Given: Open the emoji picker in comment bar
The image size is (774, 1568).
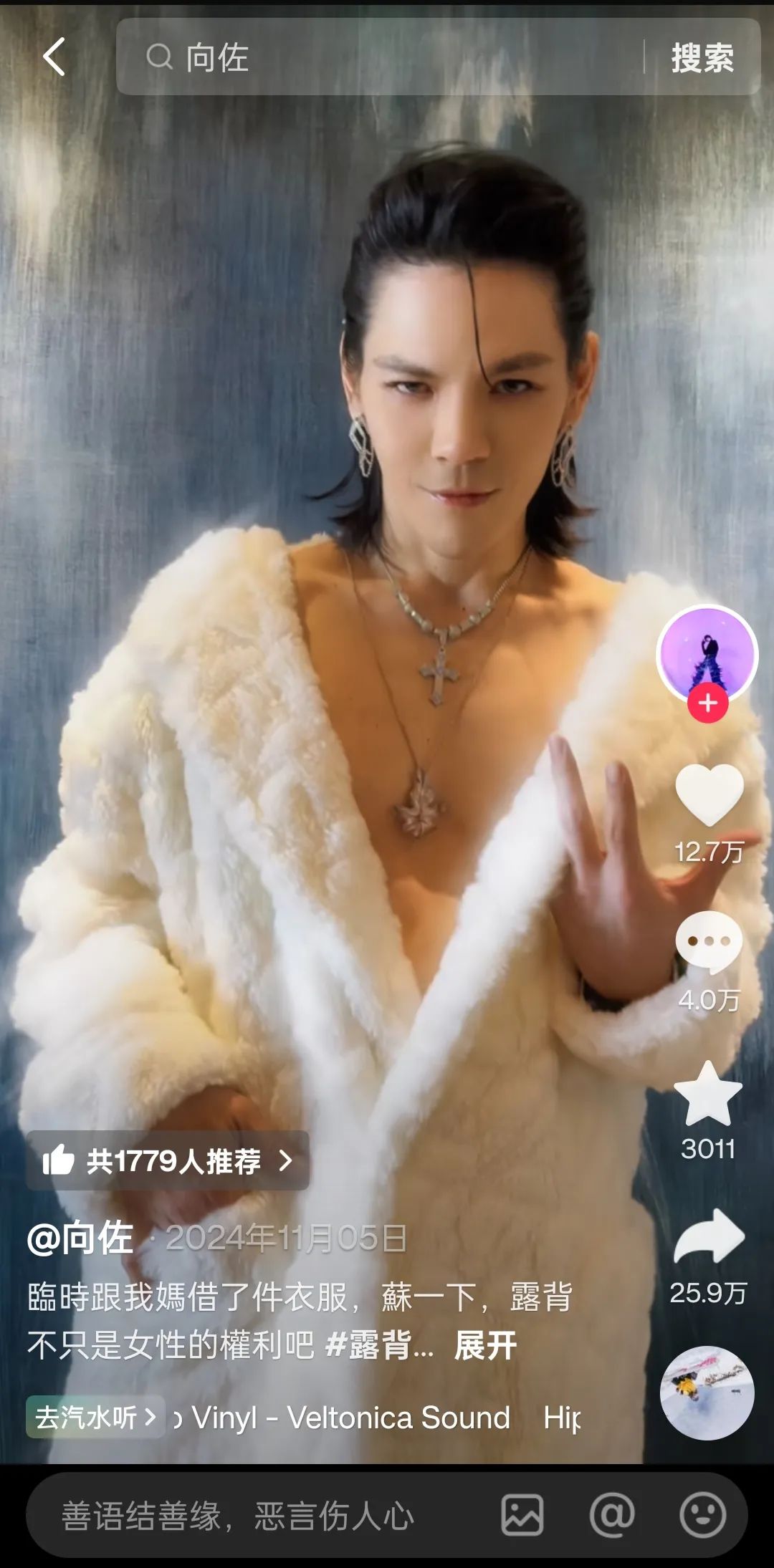Looking at the screenshot, I should coord(702,1515).
